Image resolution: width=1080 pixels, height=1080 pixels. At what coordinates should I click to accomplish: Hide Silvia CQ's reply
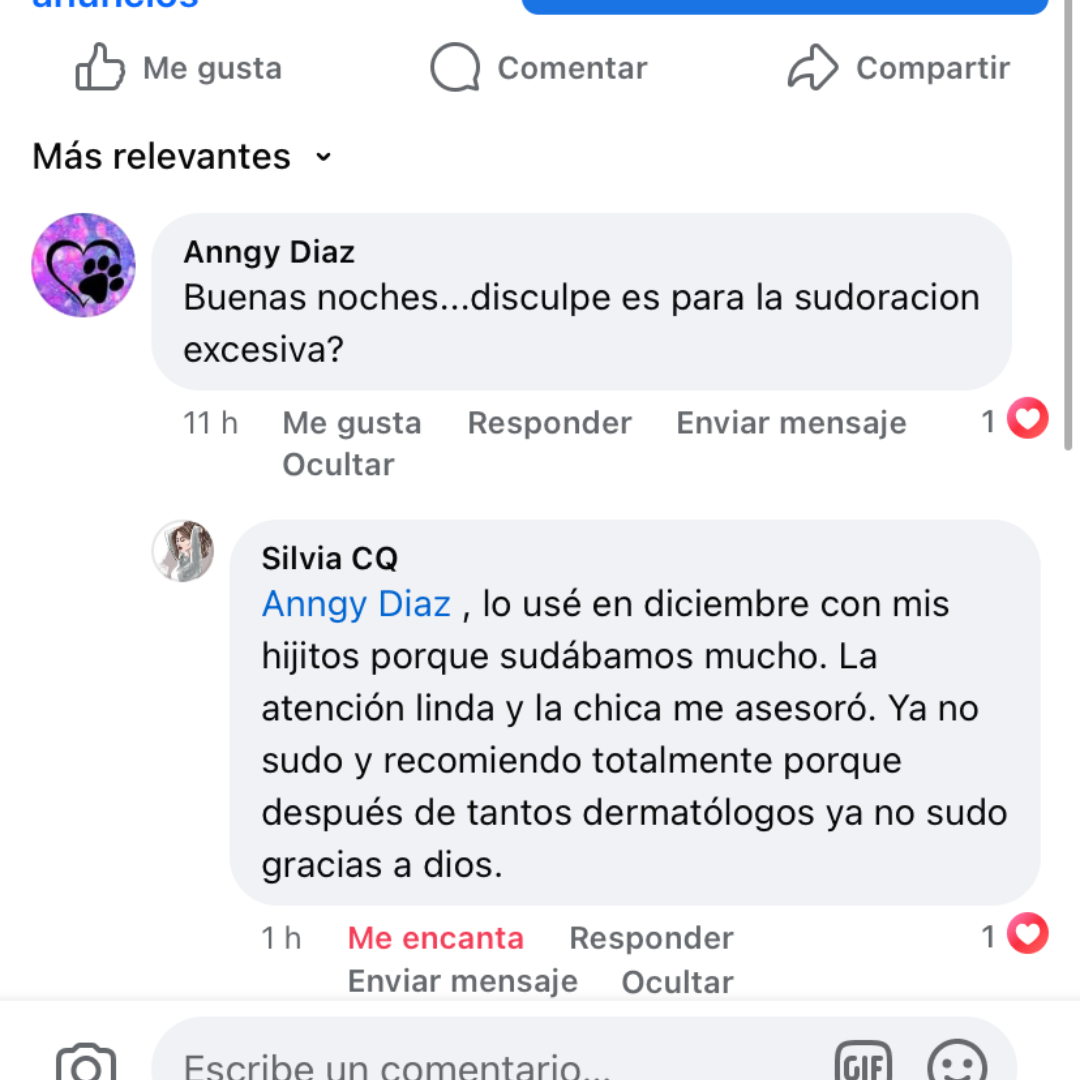(x=677, y=982)
